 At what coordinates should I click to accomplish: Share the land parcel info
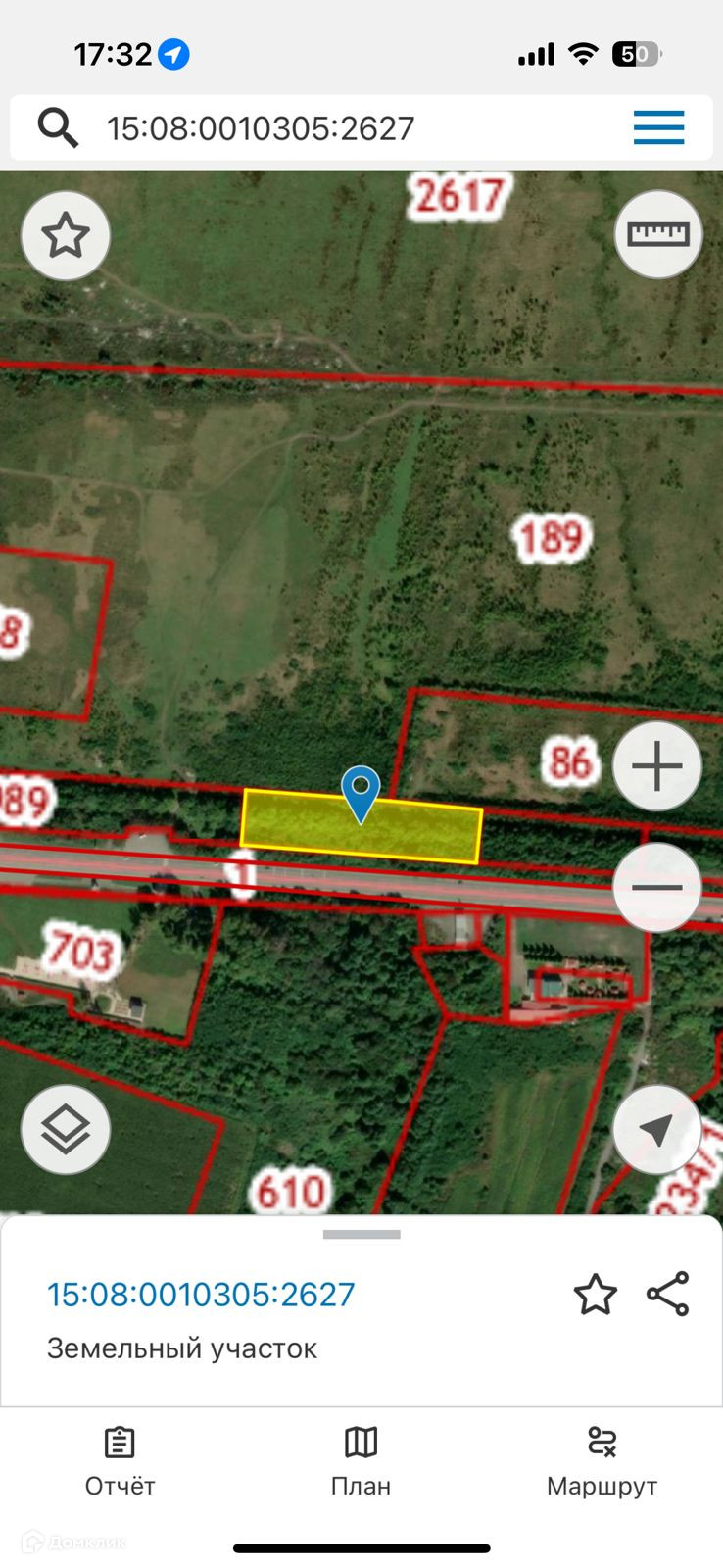(668, 1294)
